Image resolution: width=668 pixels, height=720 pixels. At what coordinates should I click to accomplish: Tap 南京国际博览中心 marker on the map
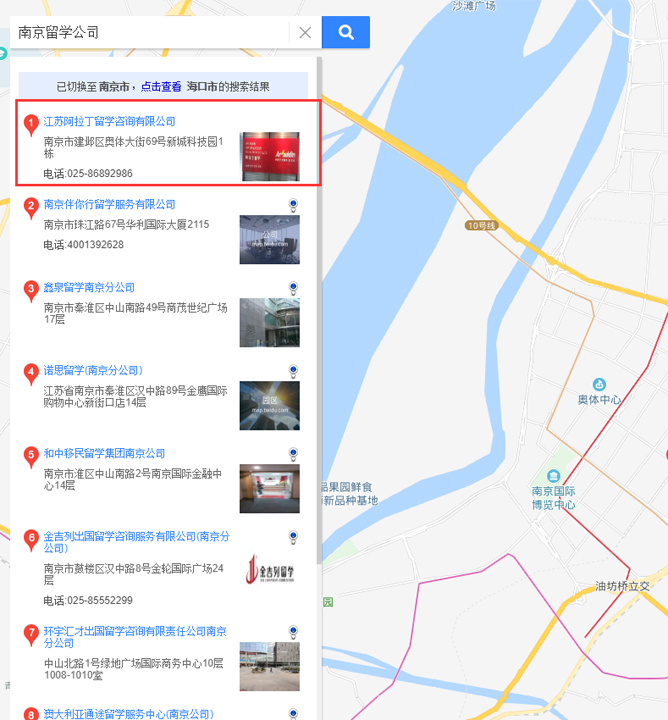click(553, 474)
